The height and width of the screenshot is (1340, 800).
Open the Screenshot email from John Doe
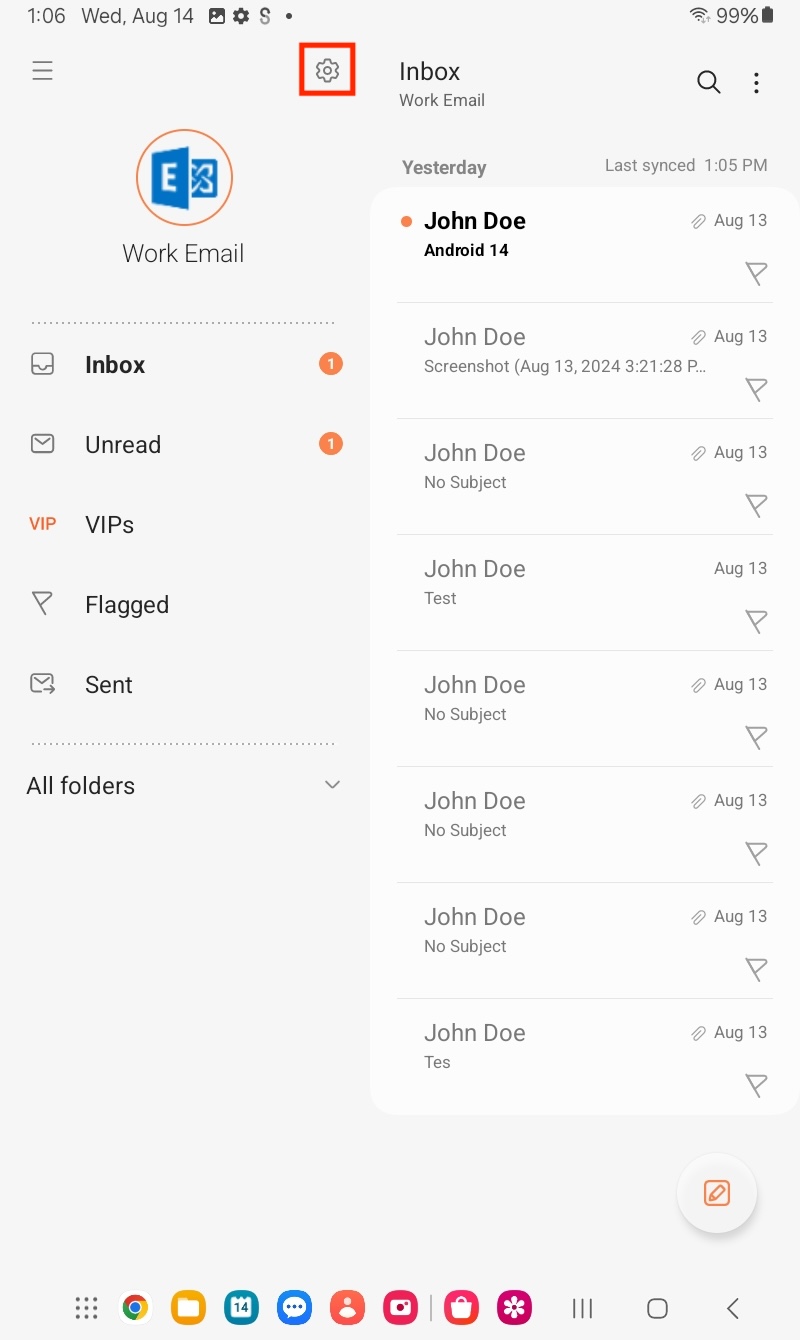[585, 361]
